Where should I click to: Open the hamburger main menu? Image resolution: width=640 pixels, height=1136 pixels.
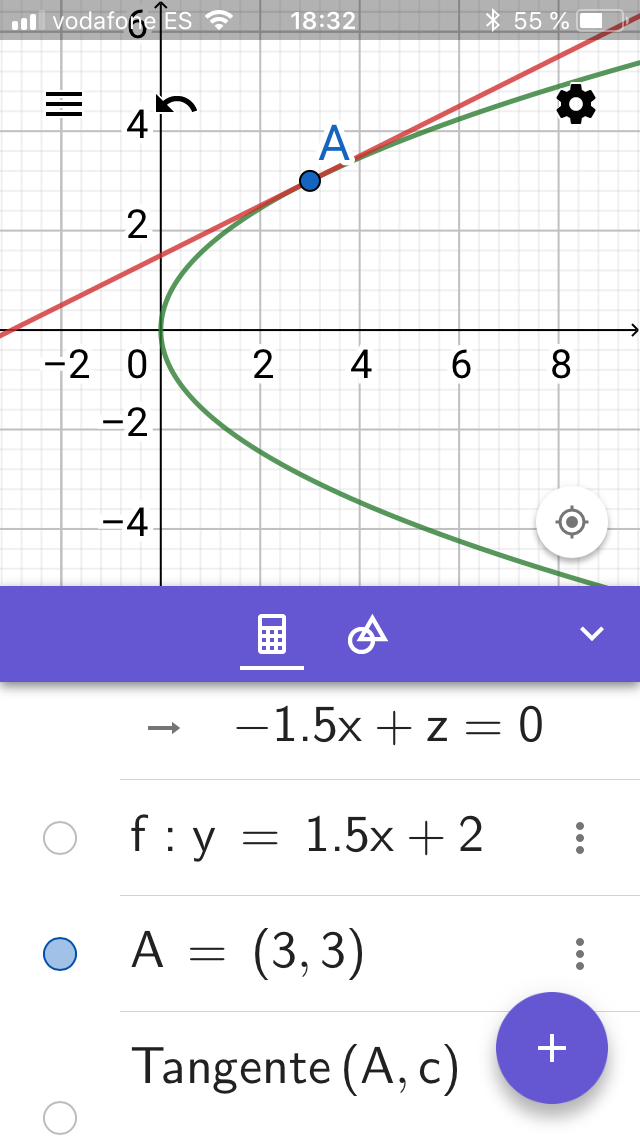click(x=64, y=105)
